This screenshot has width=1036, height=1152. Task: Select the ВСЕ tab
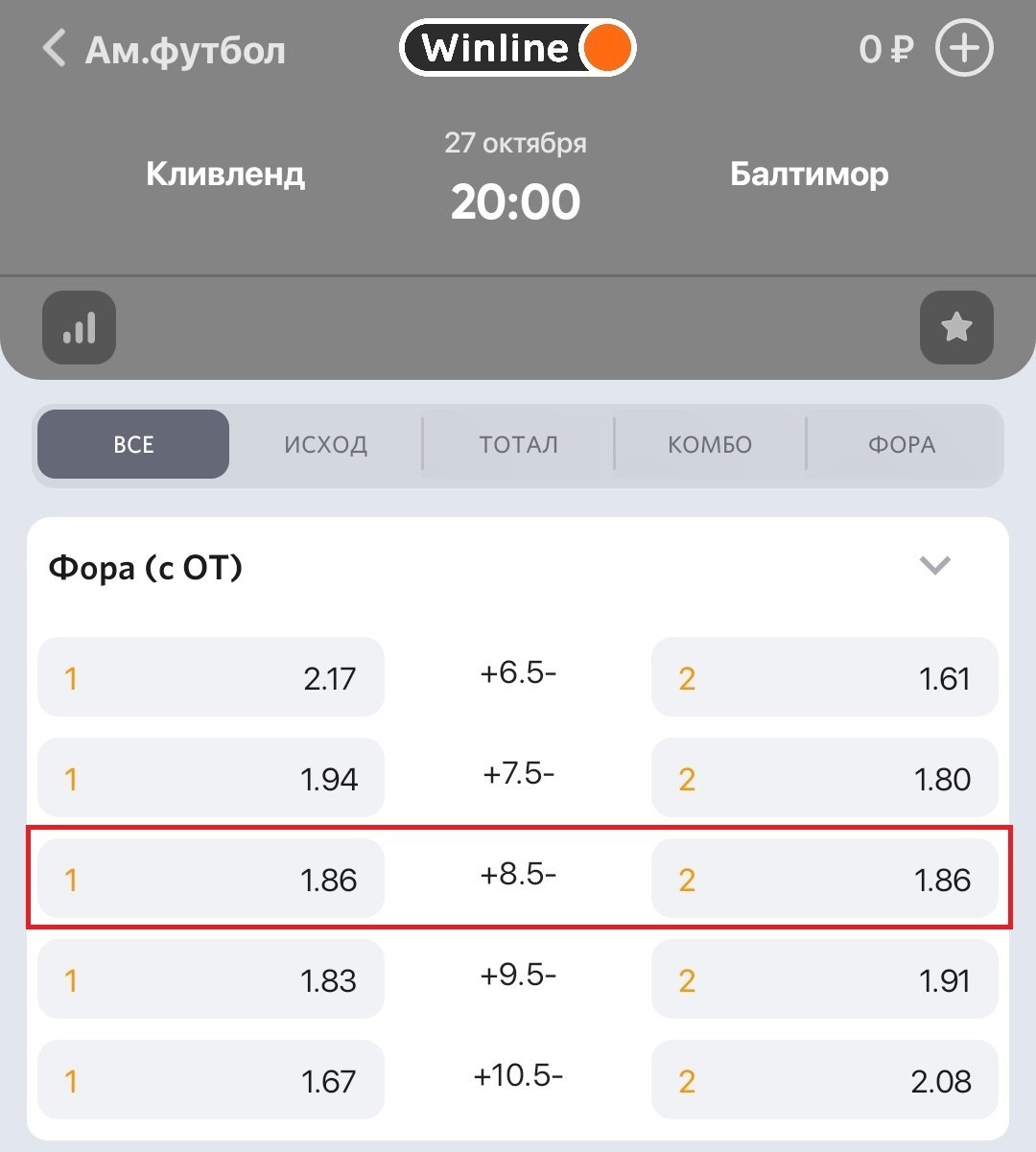point(133,444)
